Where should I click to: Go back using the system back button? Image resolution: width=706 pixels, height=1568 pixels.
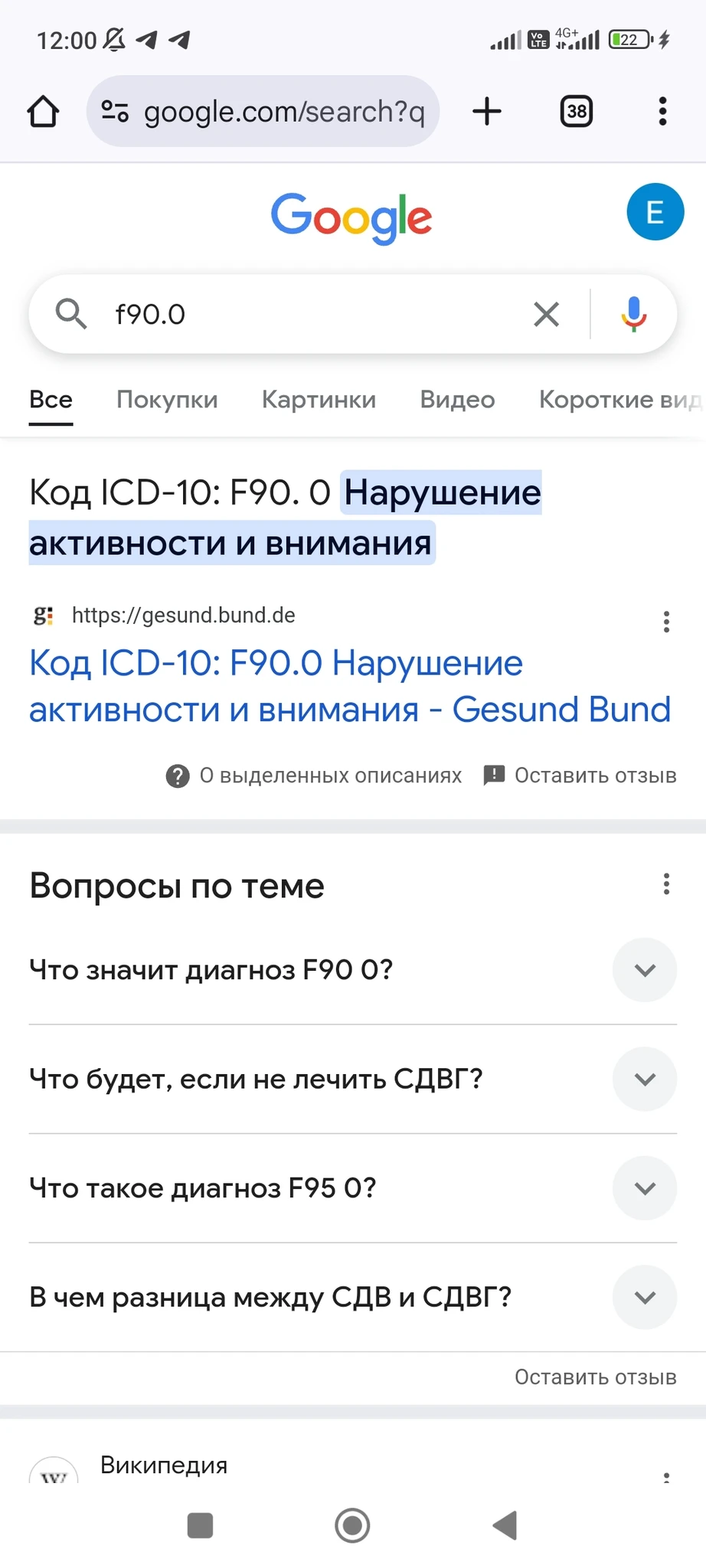pyautogui.click(x=505, y=1525)
